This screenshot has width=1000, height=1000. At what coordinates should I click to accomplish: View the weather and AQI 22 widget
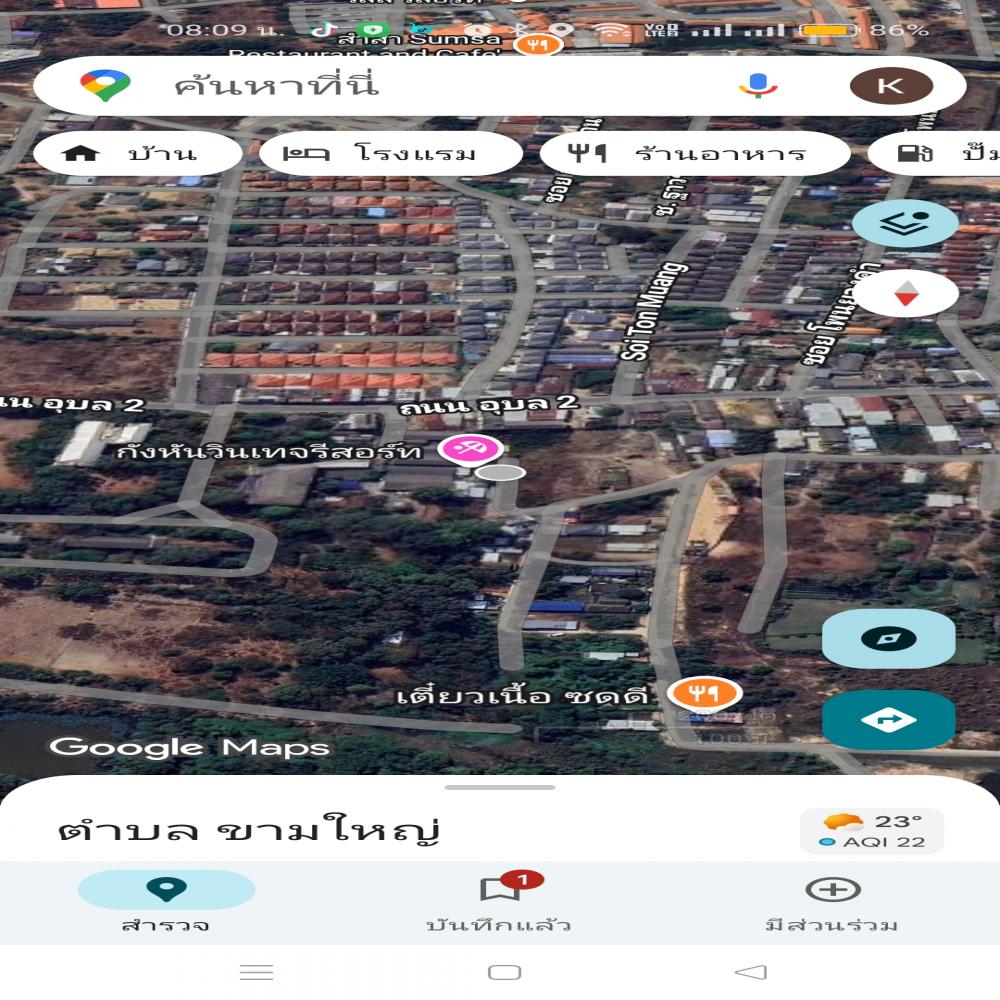[x=872, y=831]
